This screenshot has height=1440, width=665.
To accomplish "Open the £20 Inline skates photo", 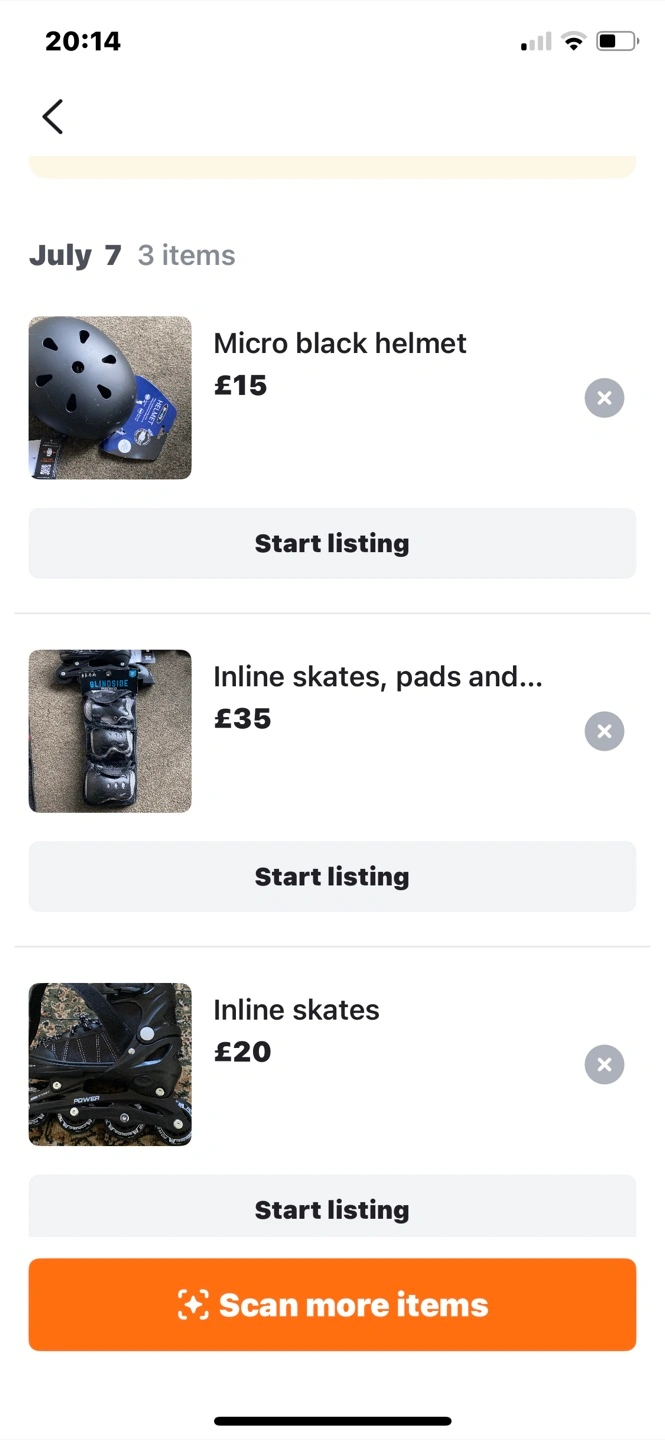I will point(110,1064).
